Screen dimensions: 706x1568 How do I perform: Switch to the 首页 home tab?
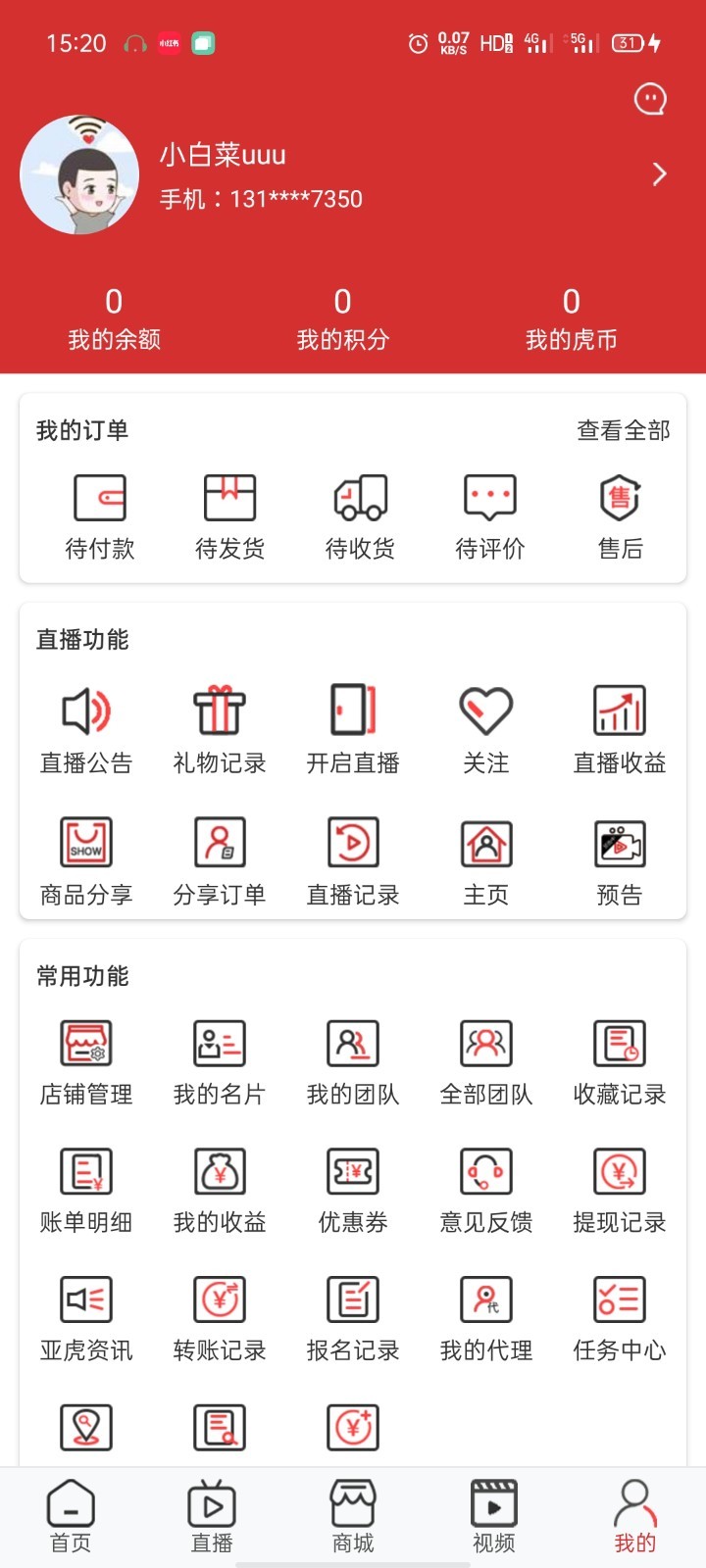71,1516
